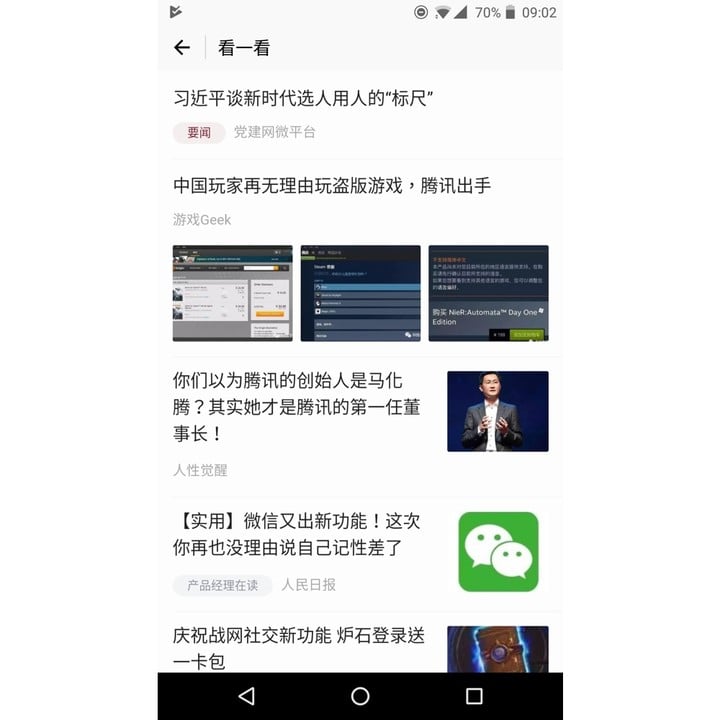The image size is (720, 720).
Task: Tap the 产品经理在读 tag
Action: pyautogui.click(x=222, y=585)
